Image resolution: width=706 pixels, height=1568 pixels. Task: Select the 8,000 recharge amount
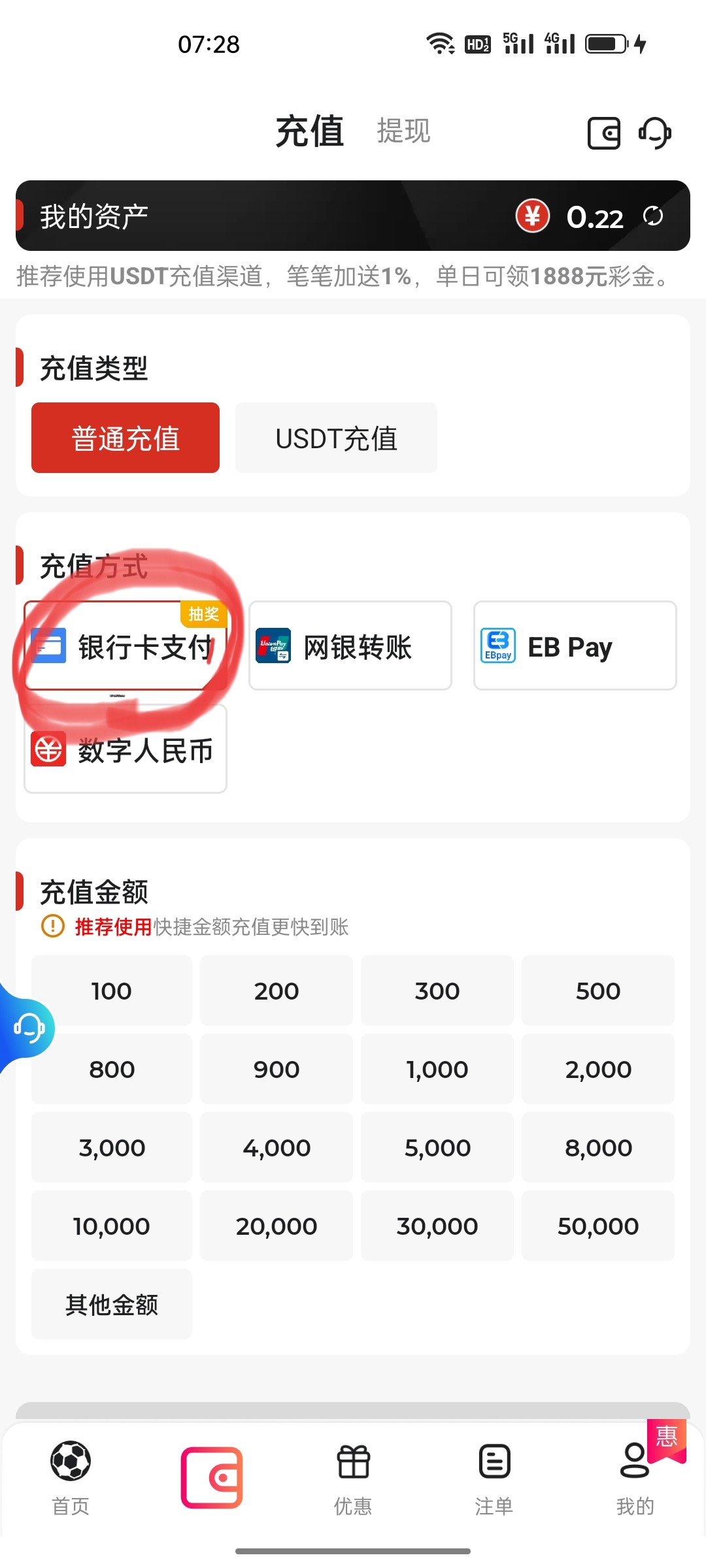click(597, 1148)
